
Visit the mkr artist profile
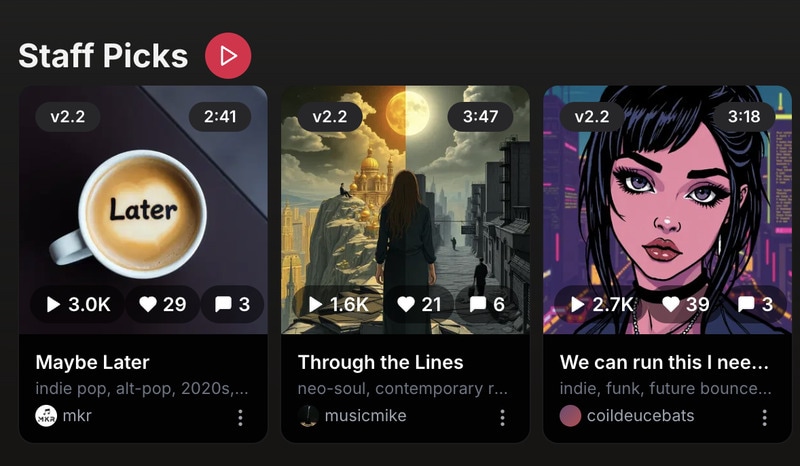(76, 415)
